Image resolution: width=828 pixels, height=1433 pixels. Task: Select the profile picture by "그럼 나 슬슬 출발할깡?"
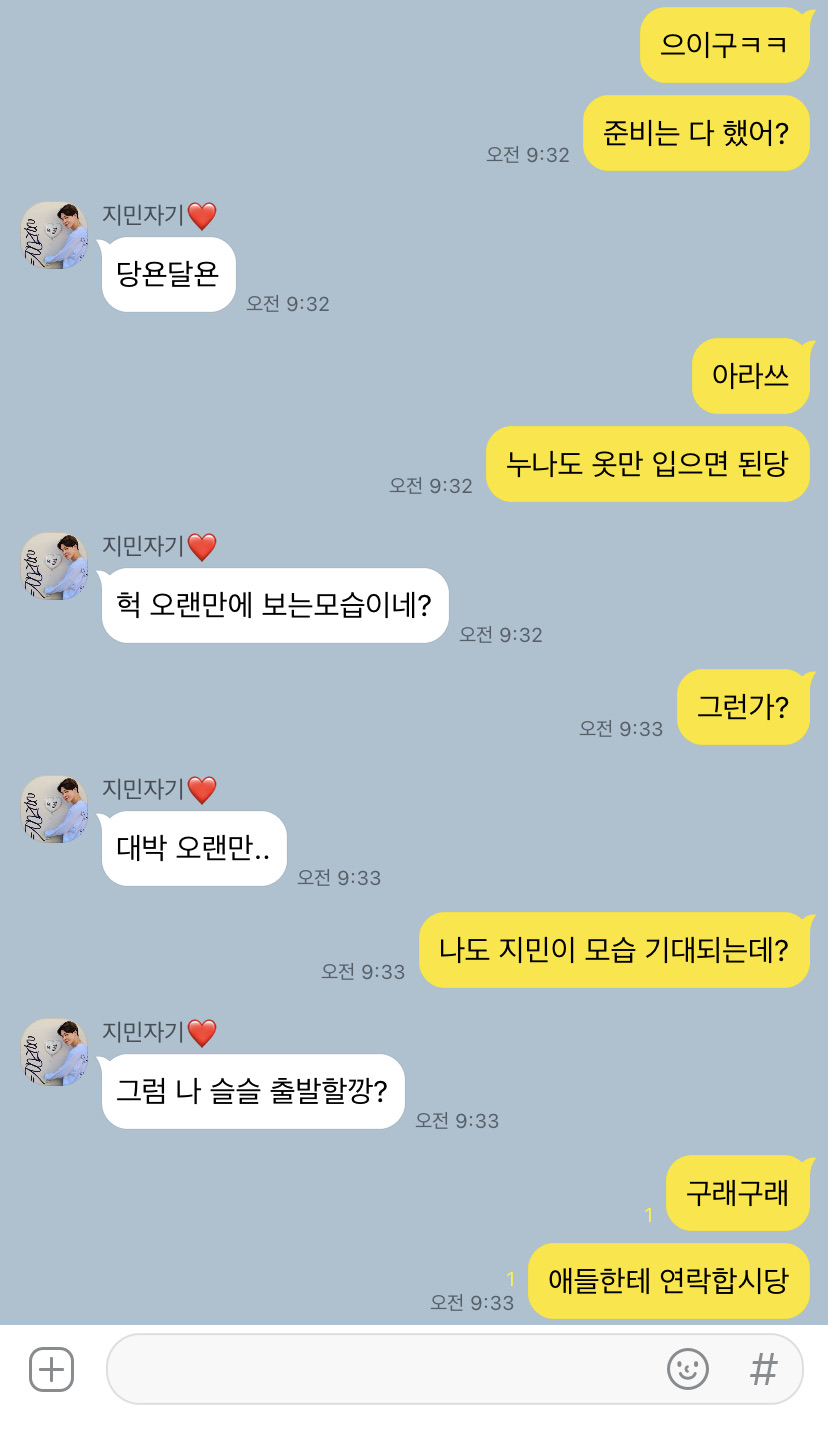54,1053
